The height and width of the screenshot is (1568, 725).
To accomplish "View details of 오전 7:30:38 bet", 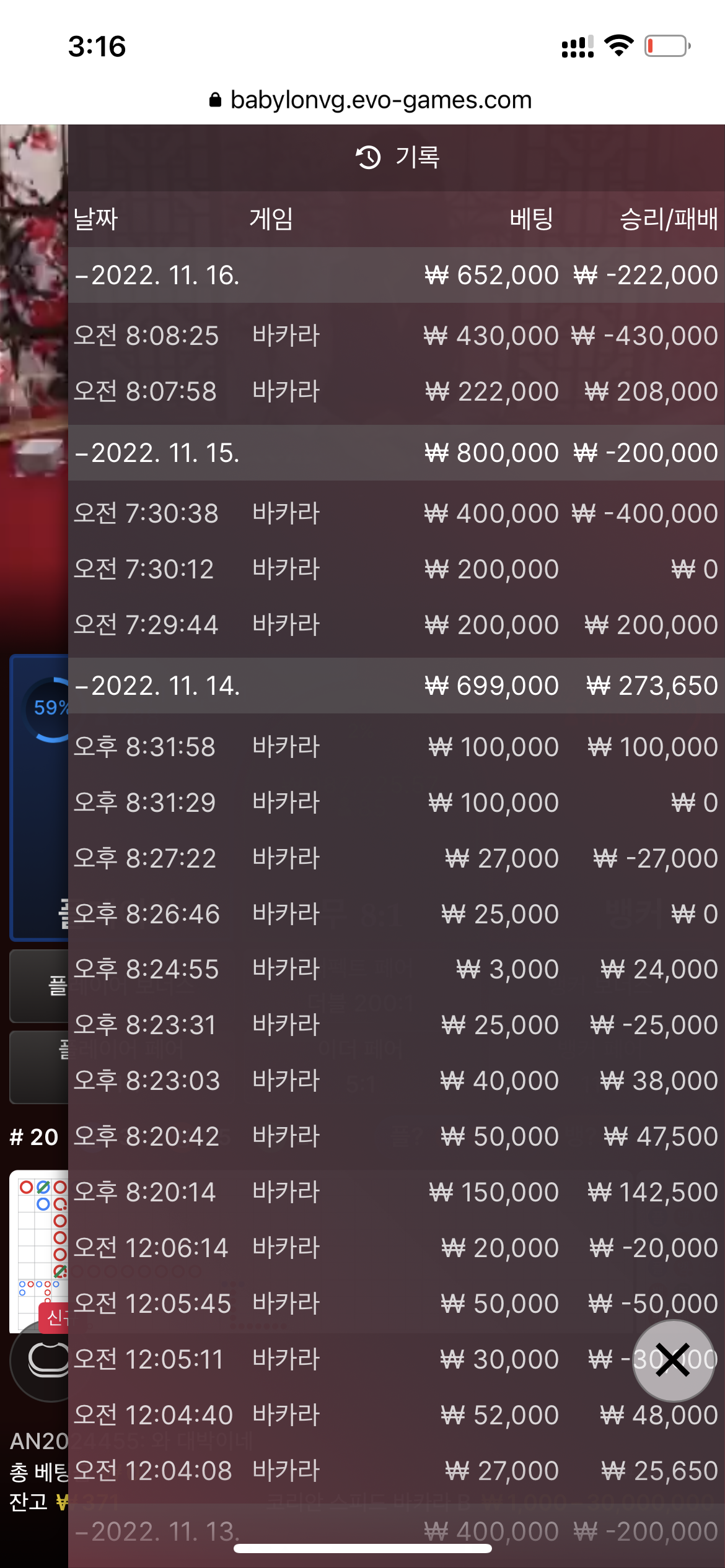I will pyautogui.click(x=395, y=513).
